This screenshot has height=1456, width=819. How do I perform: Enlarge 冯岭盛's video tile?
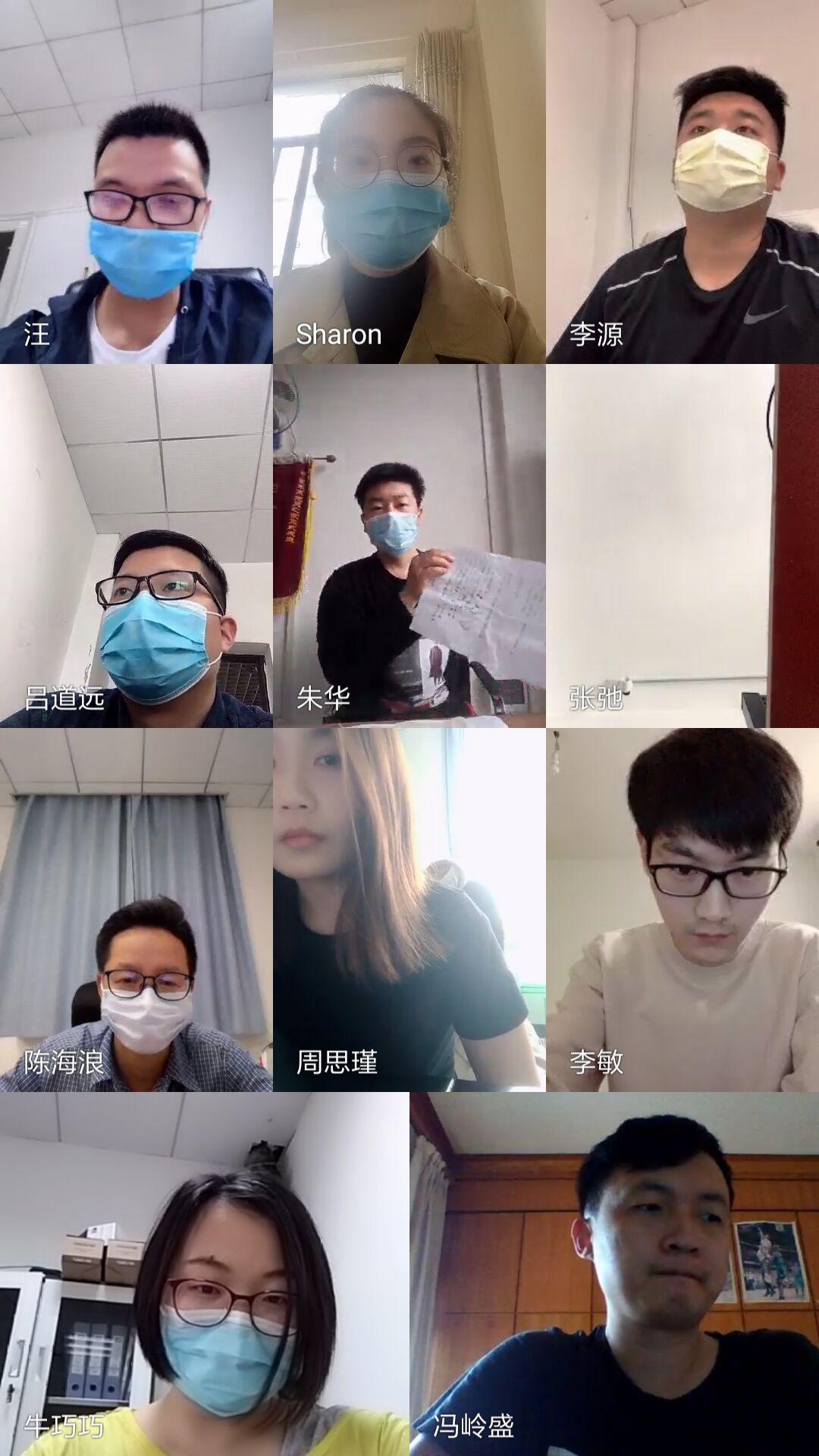(614, 1274)
